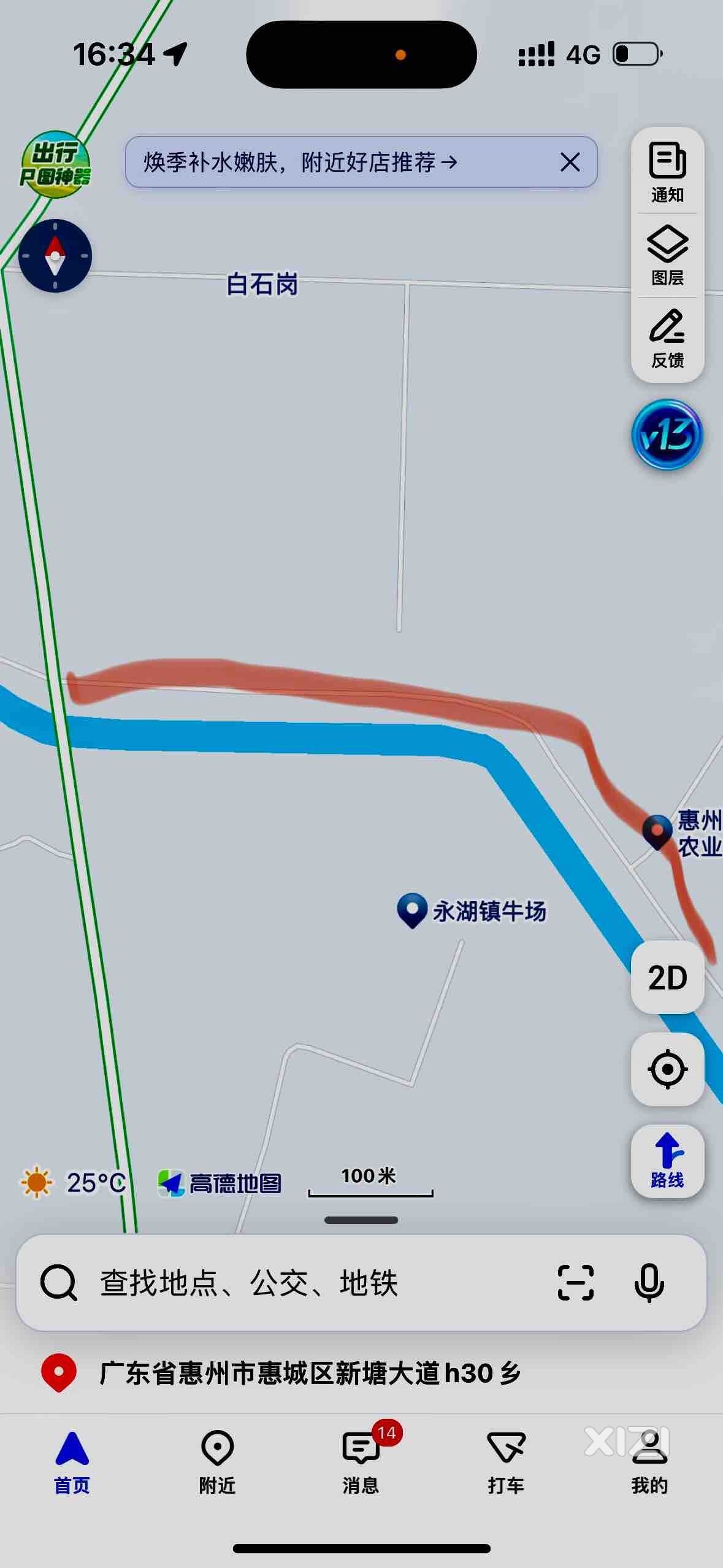Open the 出行P图神器 icon
The image size is (723, 1568).
[x=55, y=164]
